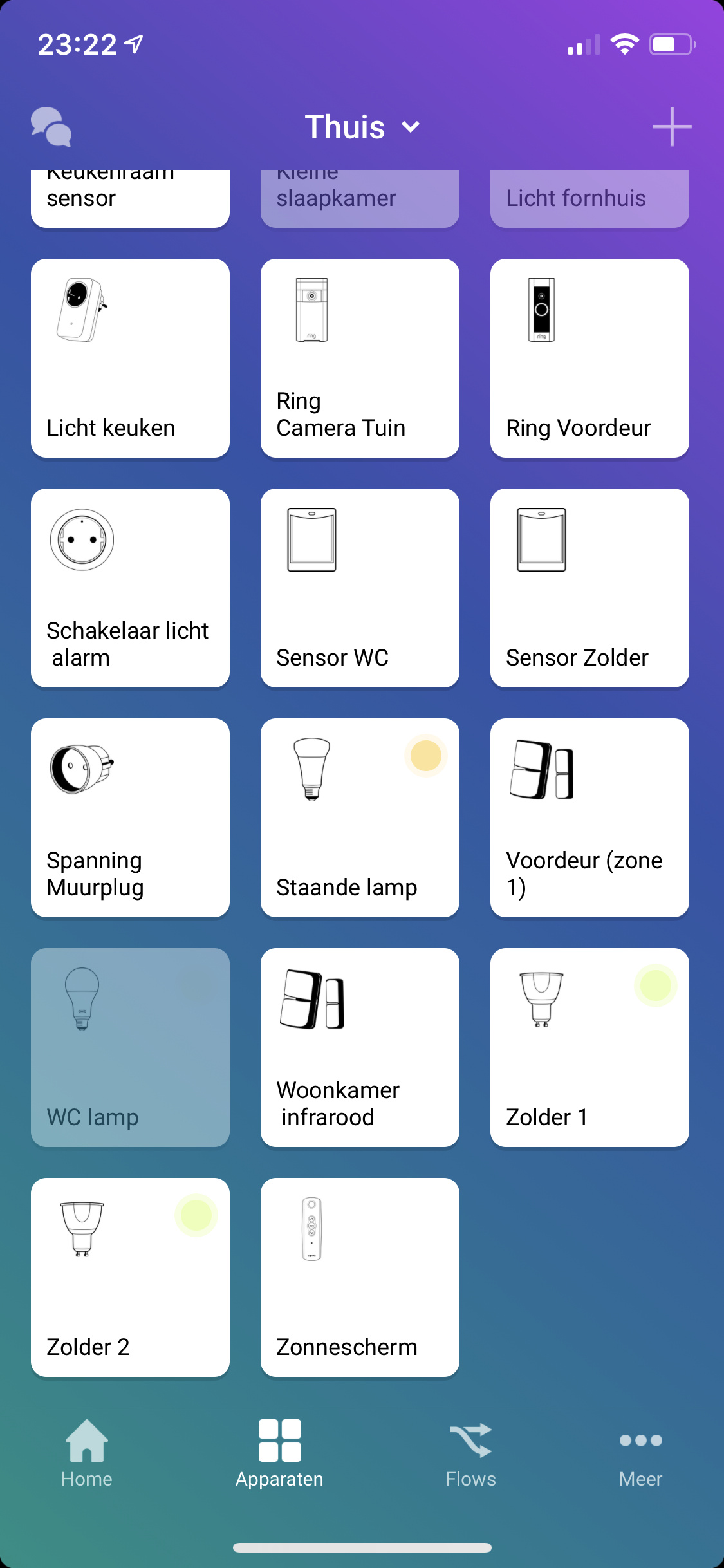Viewport: 724px width, 1568px height.
Task: Toggle the Zolder 1 spotlight tile
Action: (x=589, y=1047)
